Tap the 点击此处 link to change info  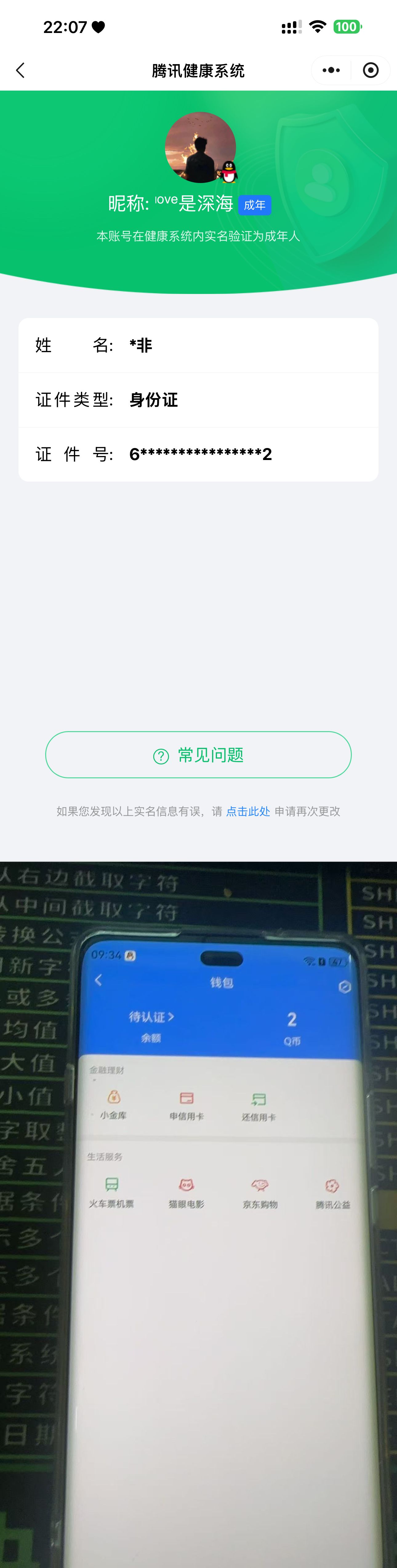248,811
